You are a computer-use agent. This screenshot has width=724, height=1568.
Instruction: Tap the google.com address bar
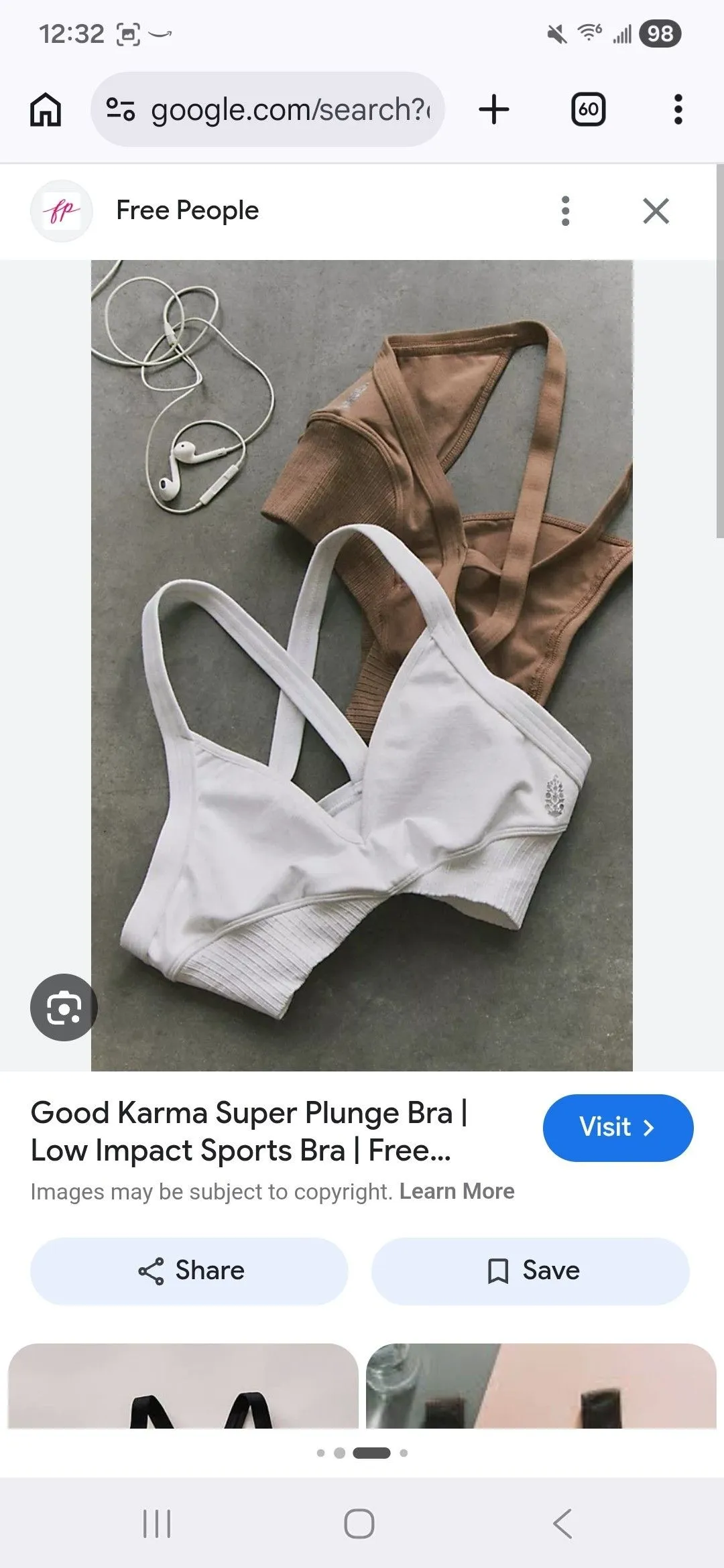pyautogui.click(x=267, y=109)
